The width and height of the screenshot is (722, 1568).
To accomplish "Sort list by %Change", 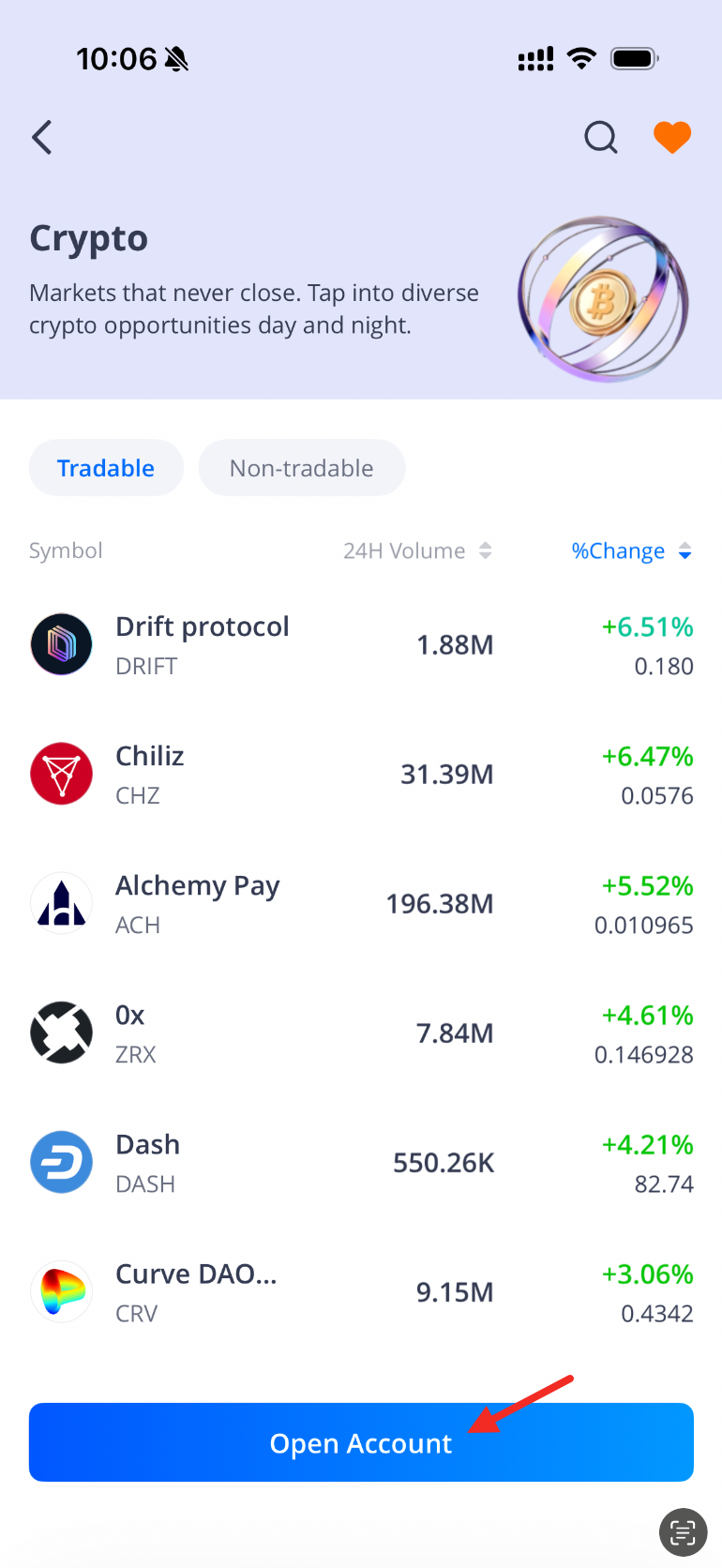I will click(631, 551).
